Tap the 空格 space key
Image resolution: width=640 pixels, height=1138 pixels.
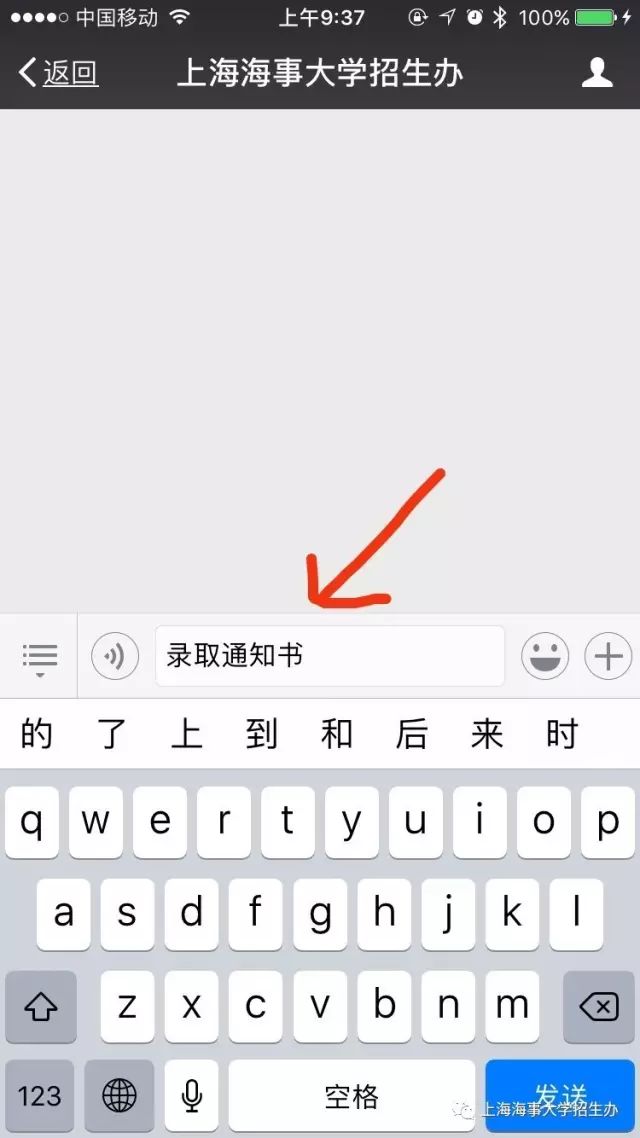pyautogui.click(x=352, y=1096)
